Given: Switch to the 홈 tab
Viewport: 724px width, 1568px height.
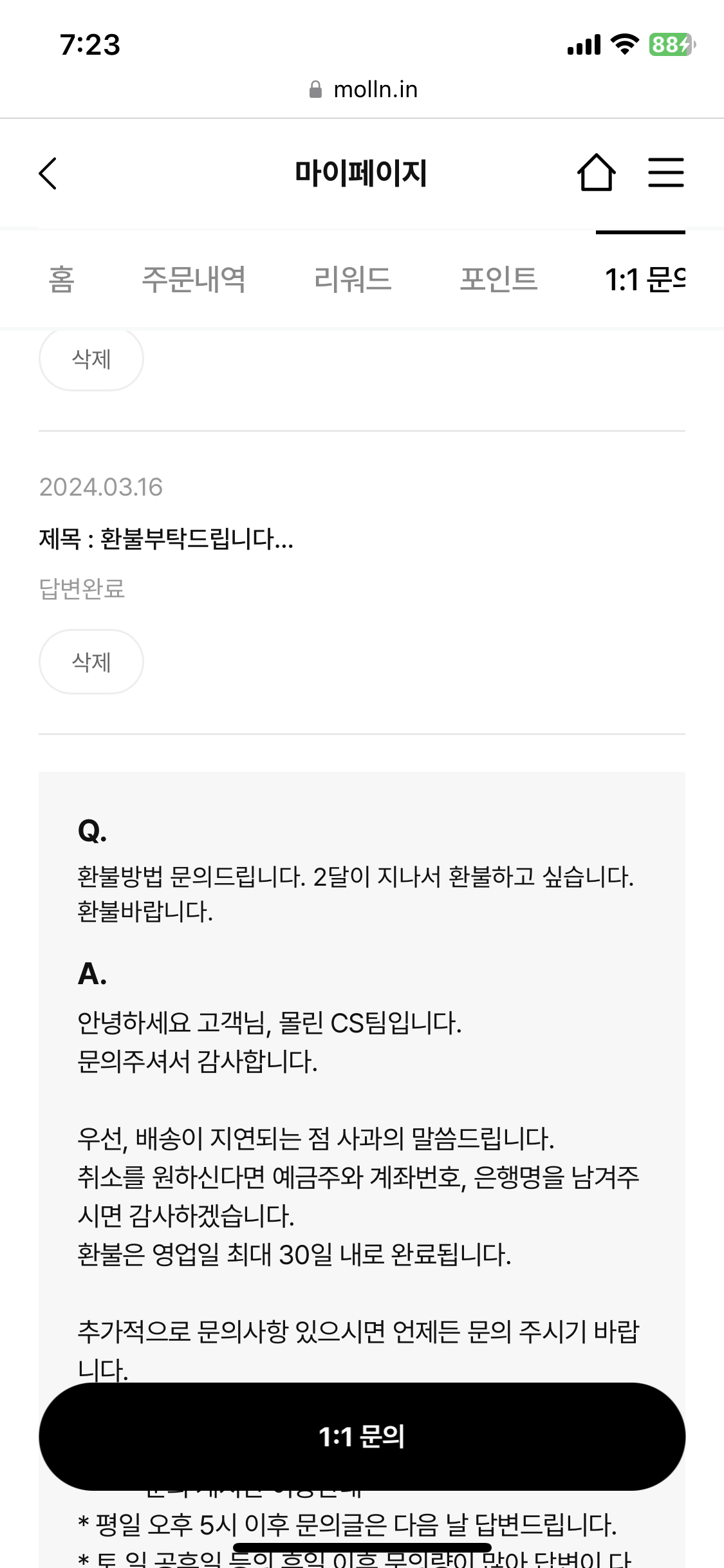Looking at the screenshot, I should [x=62, y=279].
